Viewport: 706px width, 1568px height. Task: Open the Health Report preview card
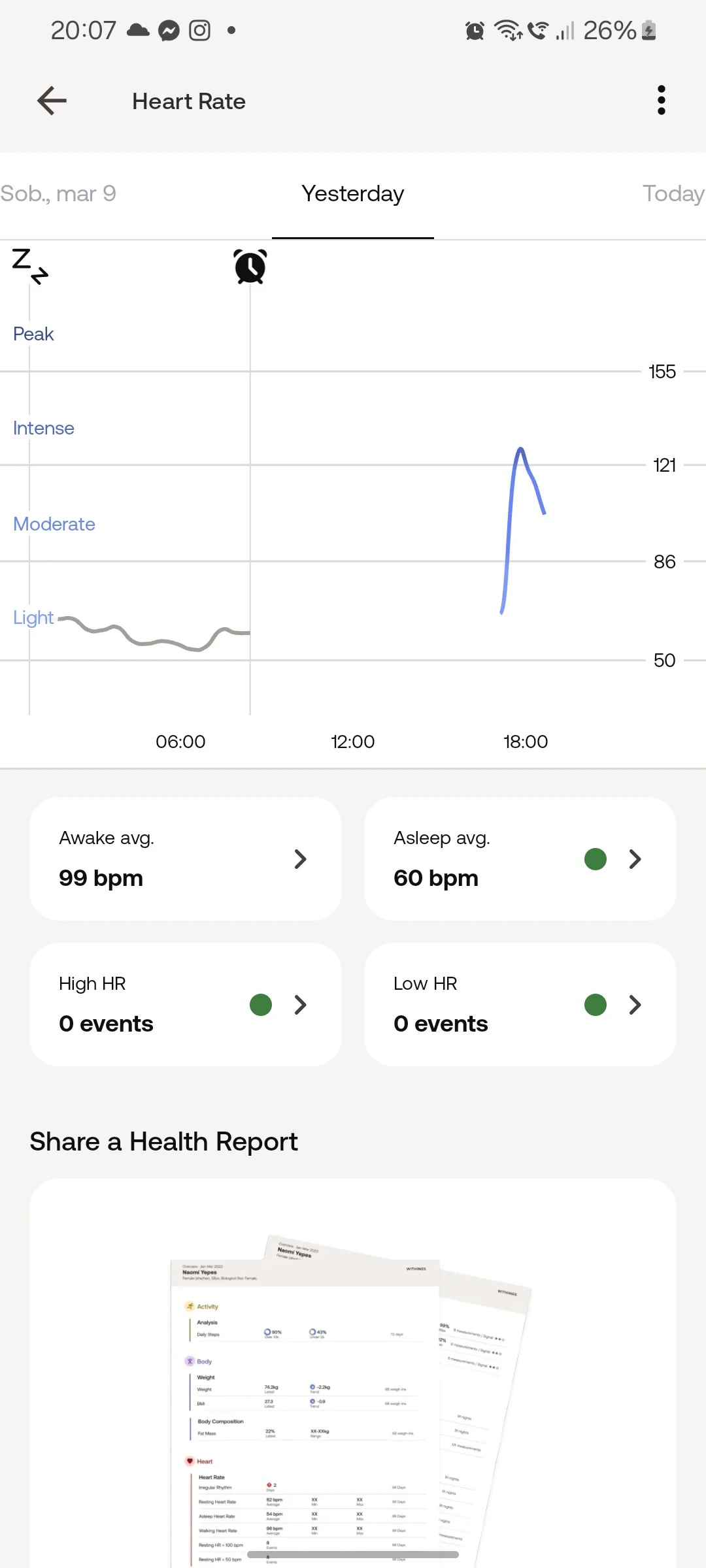pyautogui.click(x=353, y=1372)
